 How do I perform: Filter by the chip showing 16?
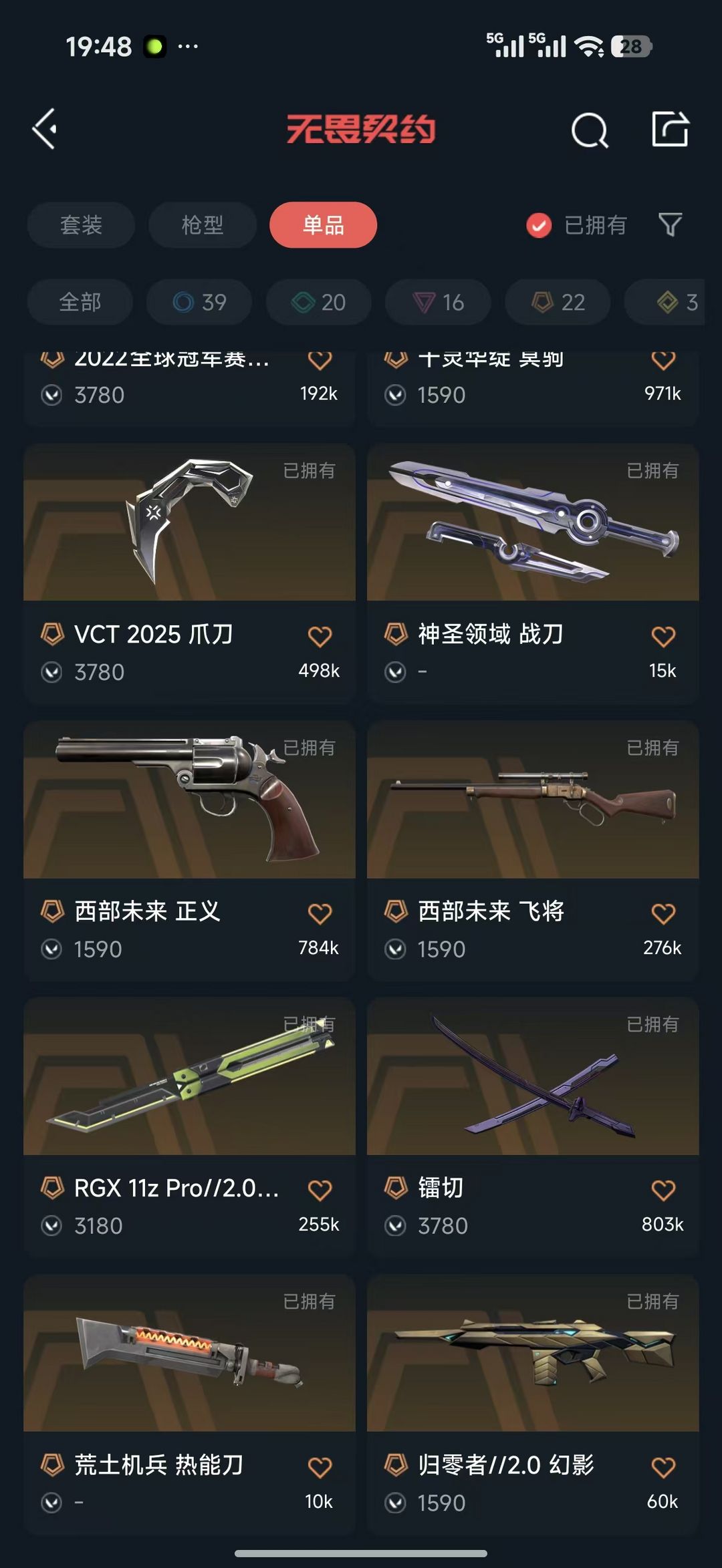438,302
